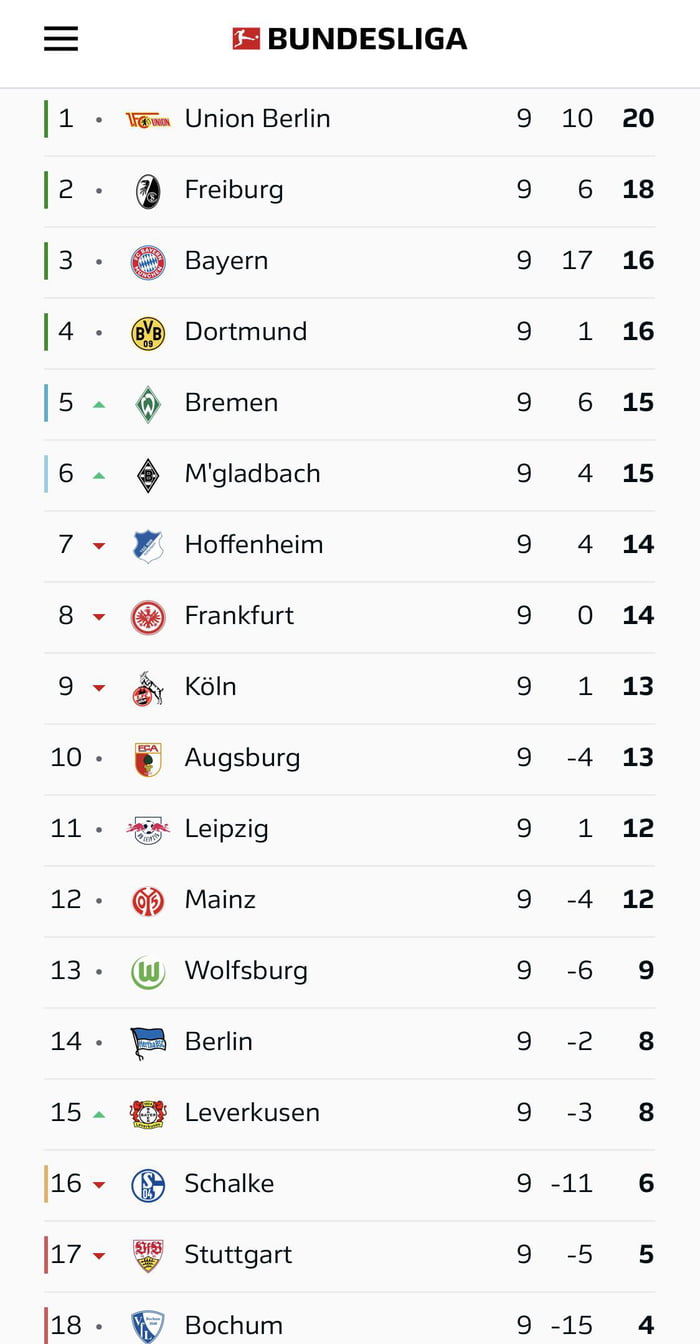Screen dimensions: 700x1344
Task: Select the Leipzig row
Action: [x=350, y=829]
